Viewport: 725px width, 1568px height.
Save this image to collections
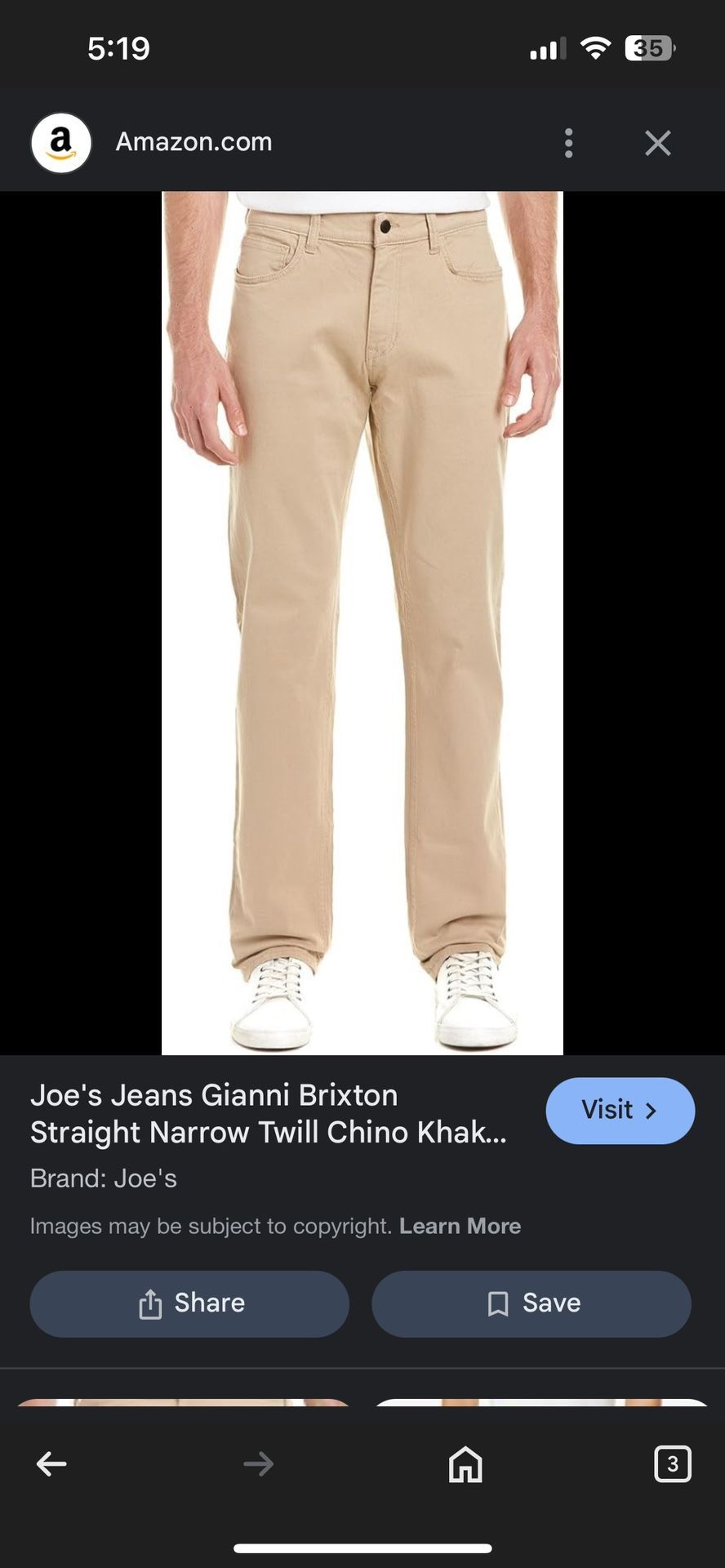532,1303
